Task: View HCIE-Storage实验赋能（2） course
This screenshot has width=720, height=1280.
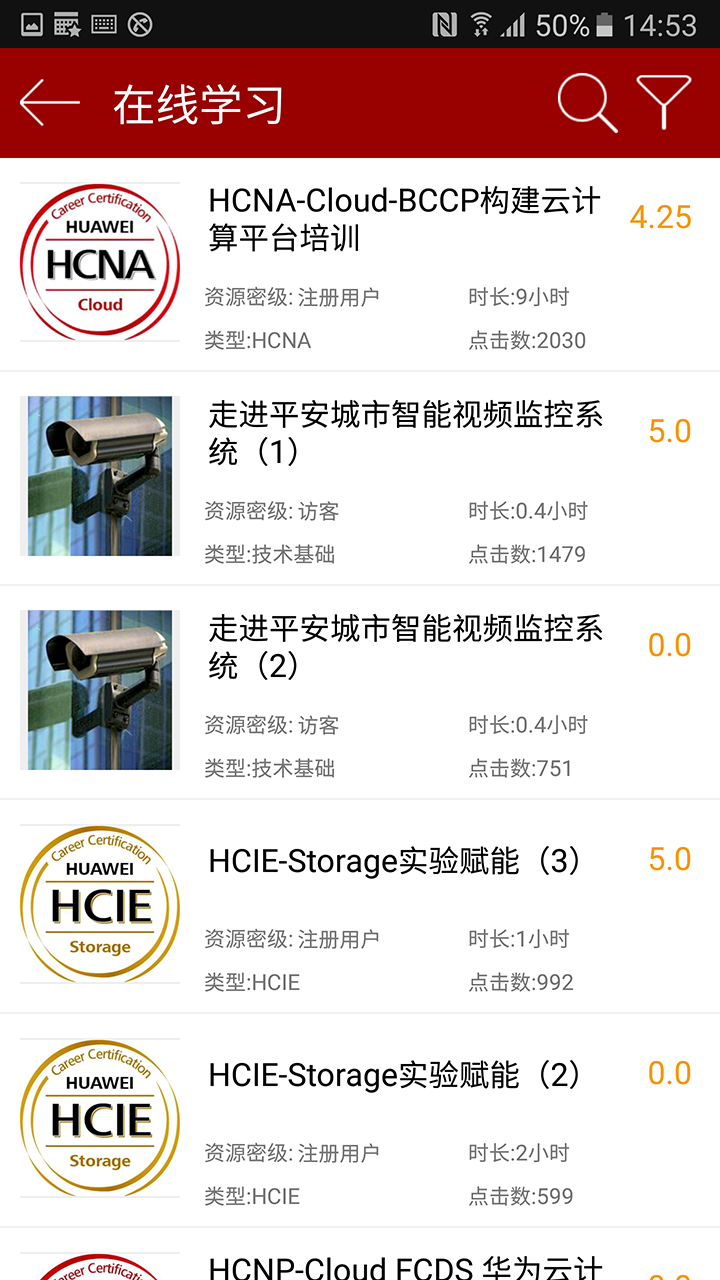Action: click(x=360, y=1120)
